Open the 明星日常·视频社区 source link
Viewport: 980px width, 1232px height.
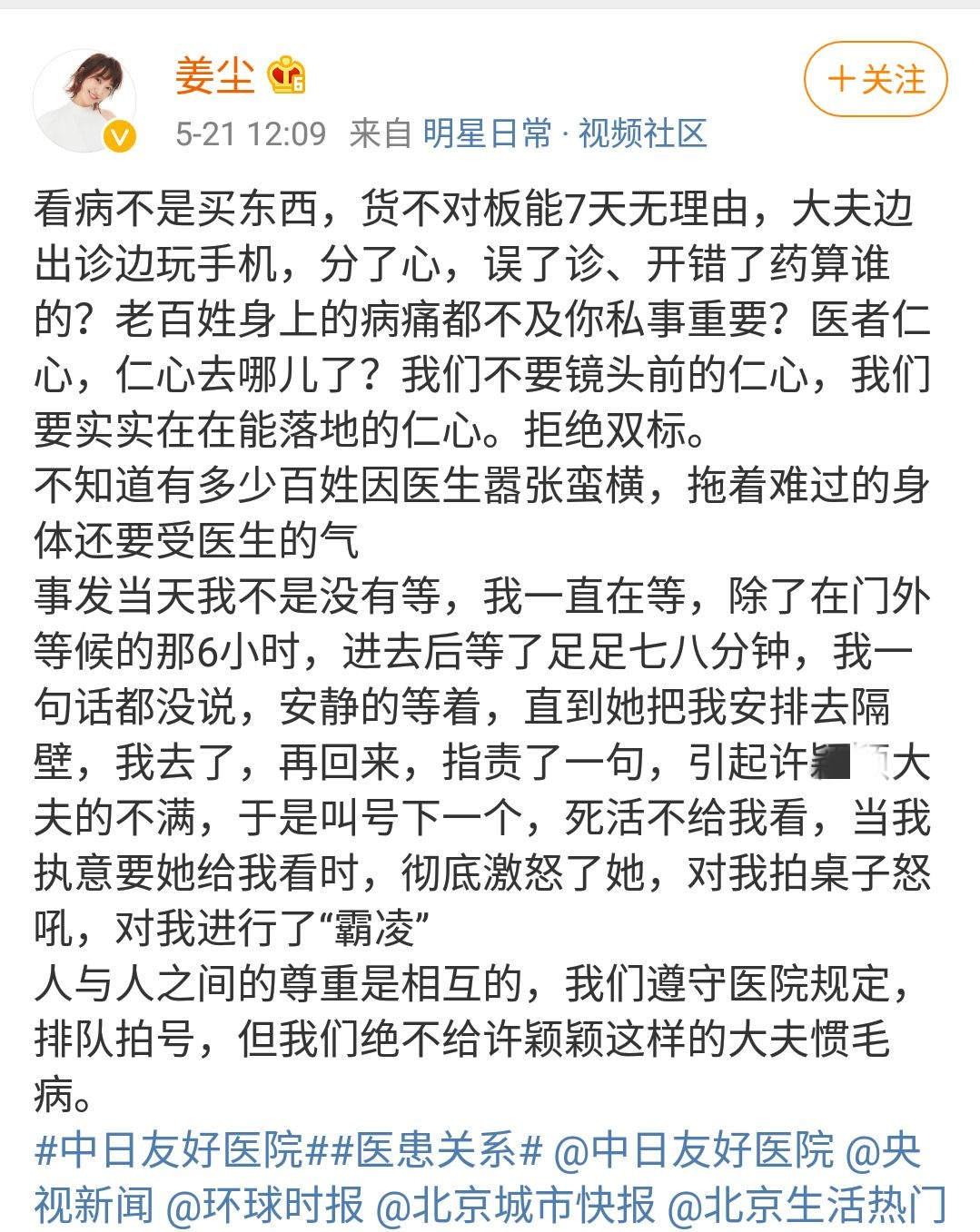[x=565, y=133]
